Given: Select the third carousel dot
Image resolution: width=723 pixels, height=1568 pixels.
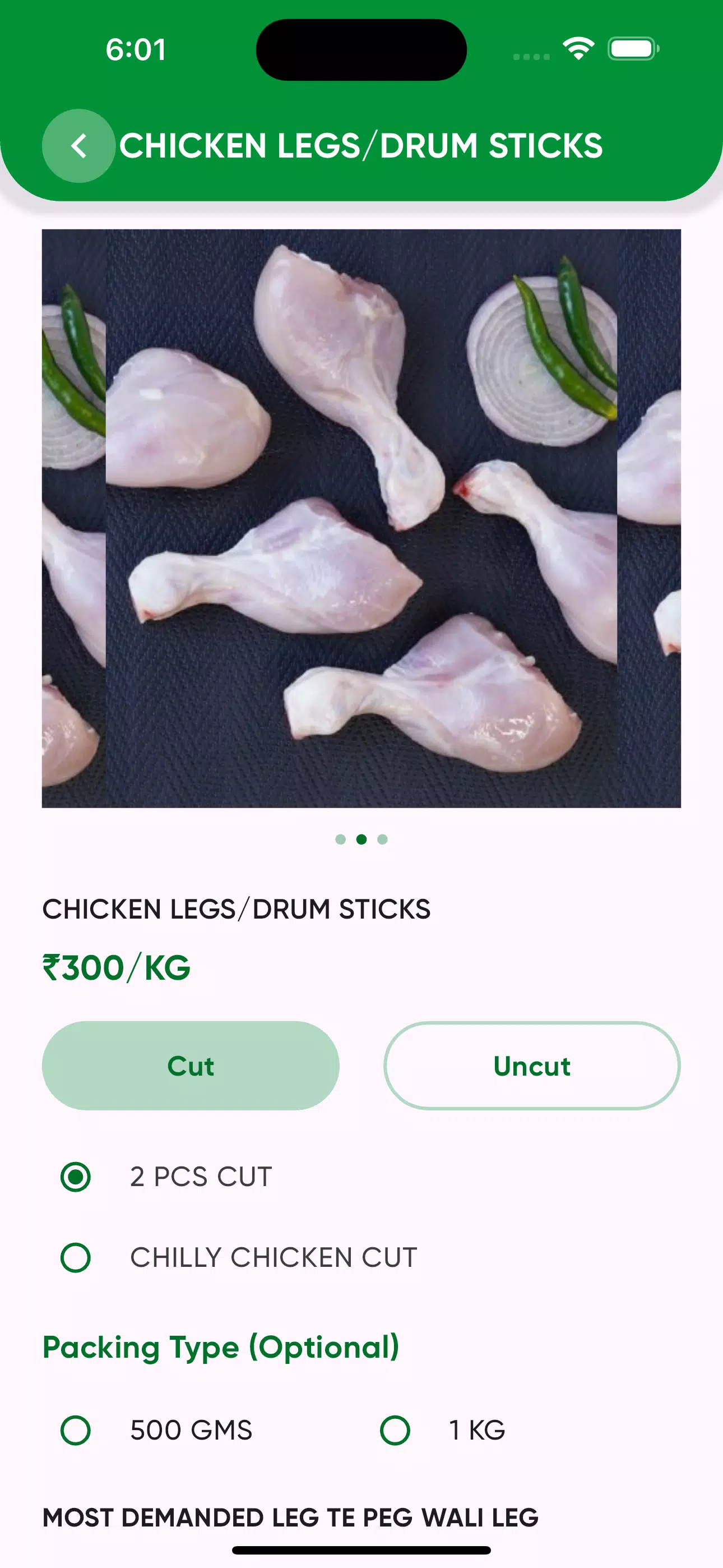Looking at the screenshot, I should pos(382,839).
